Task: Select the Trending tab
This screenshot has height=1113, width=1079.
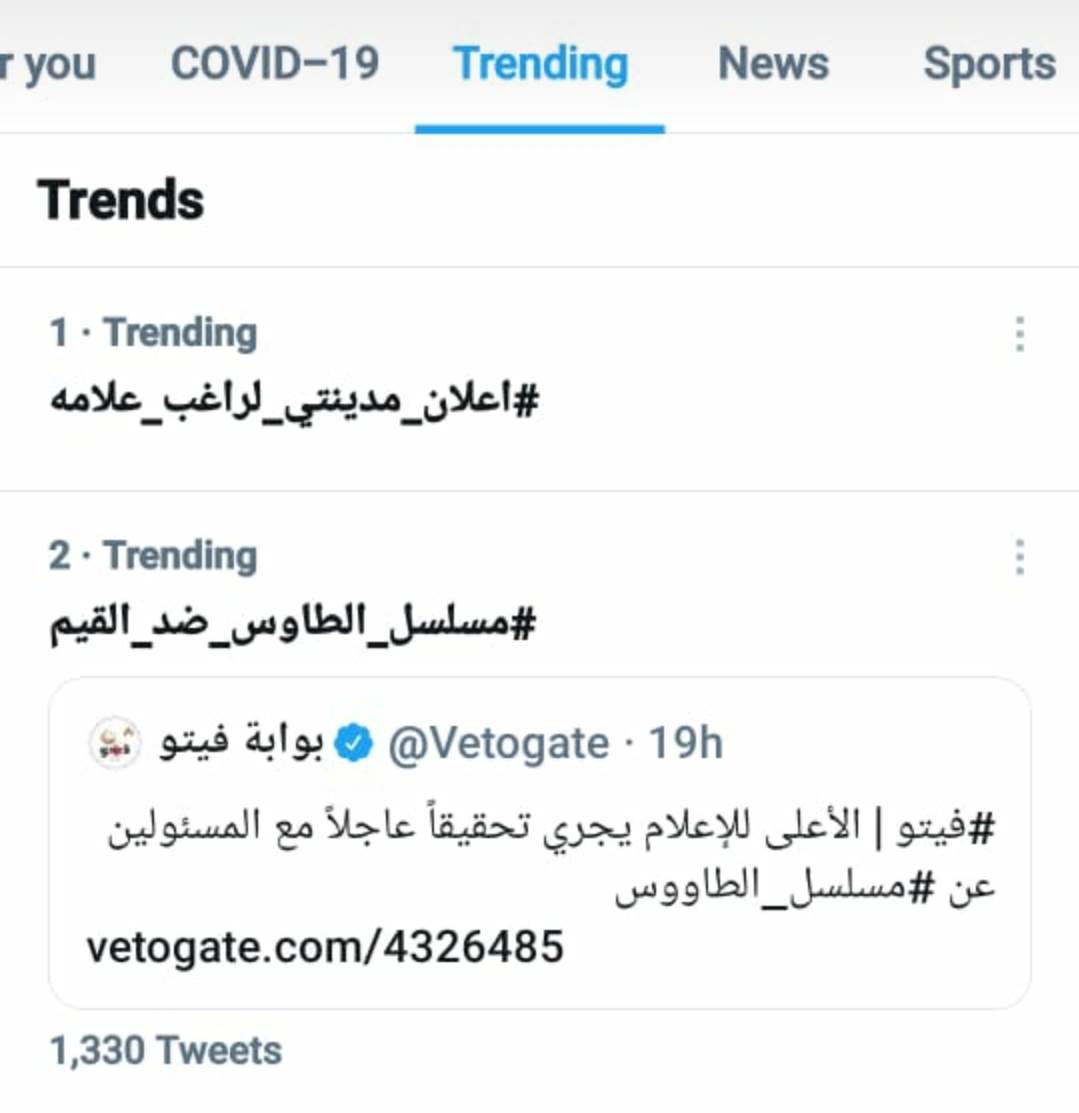Action: [x=540, y=65]
